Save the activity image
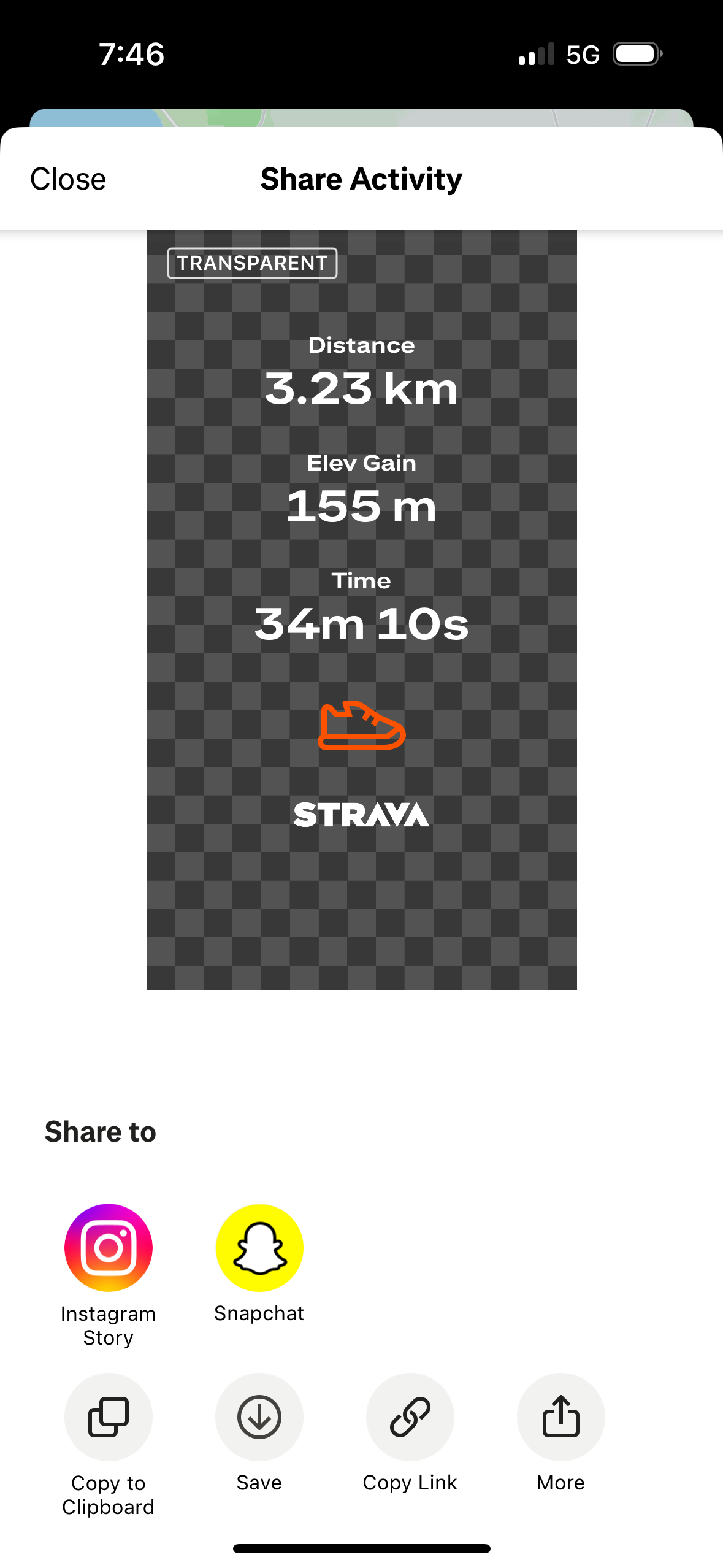Viewport: 723px width, 1568px height. click(259, 1417)
